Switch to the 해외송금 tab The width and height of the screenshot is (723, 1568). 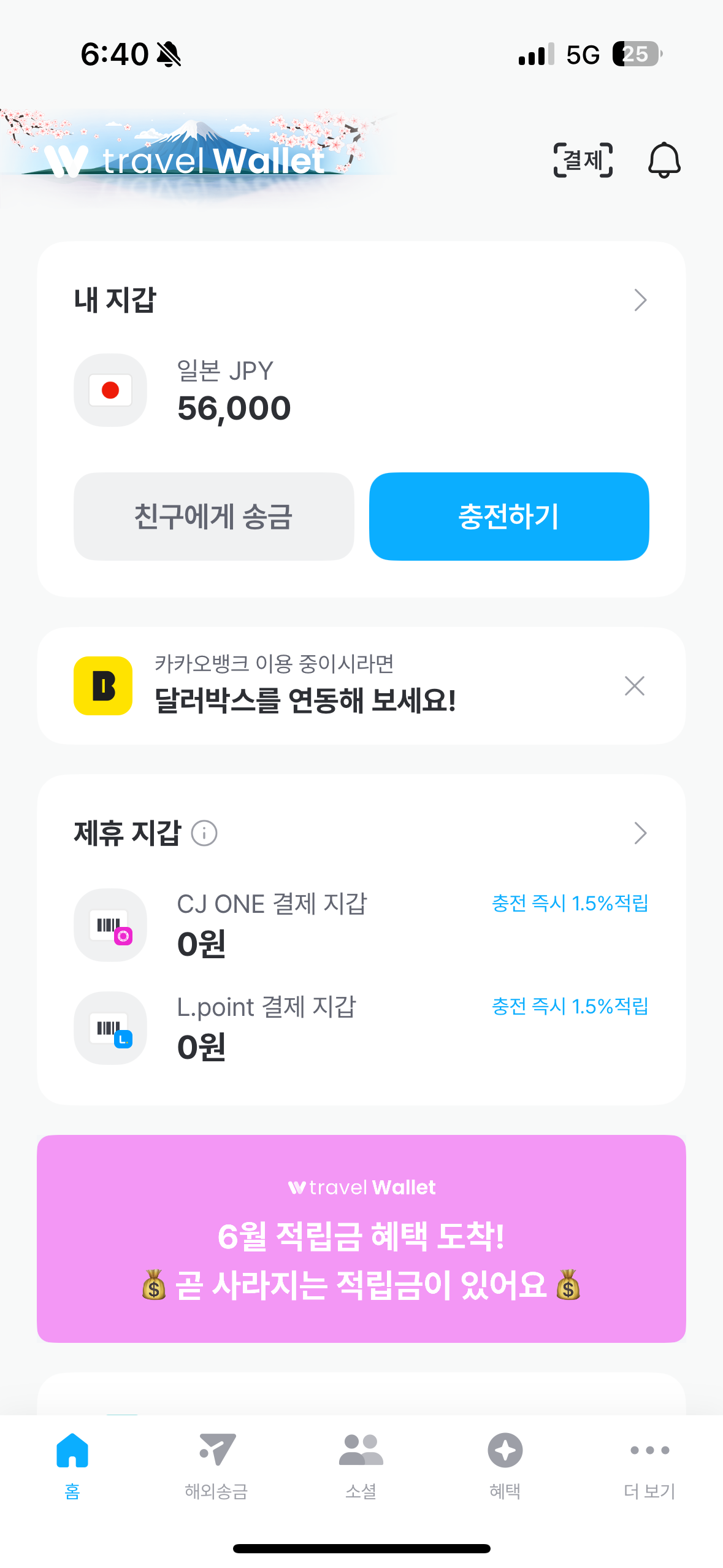point(216,1465)
